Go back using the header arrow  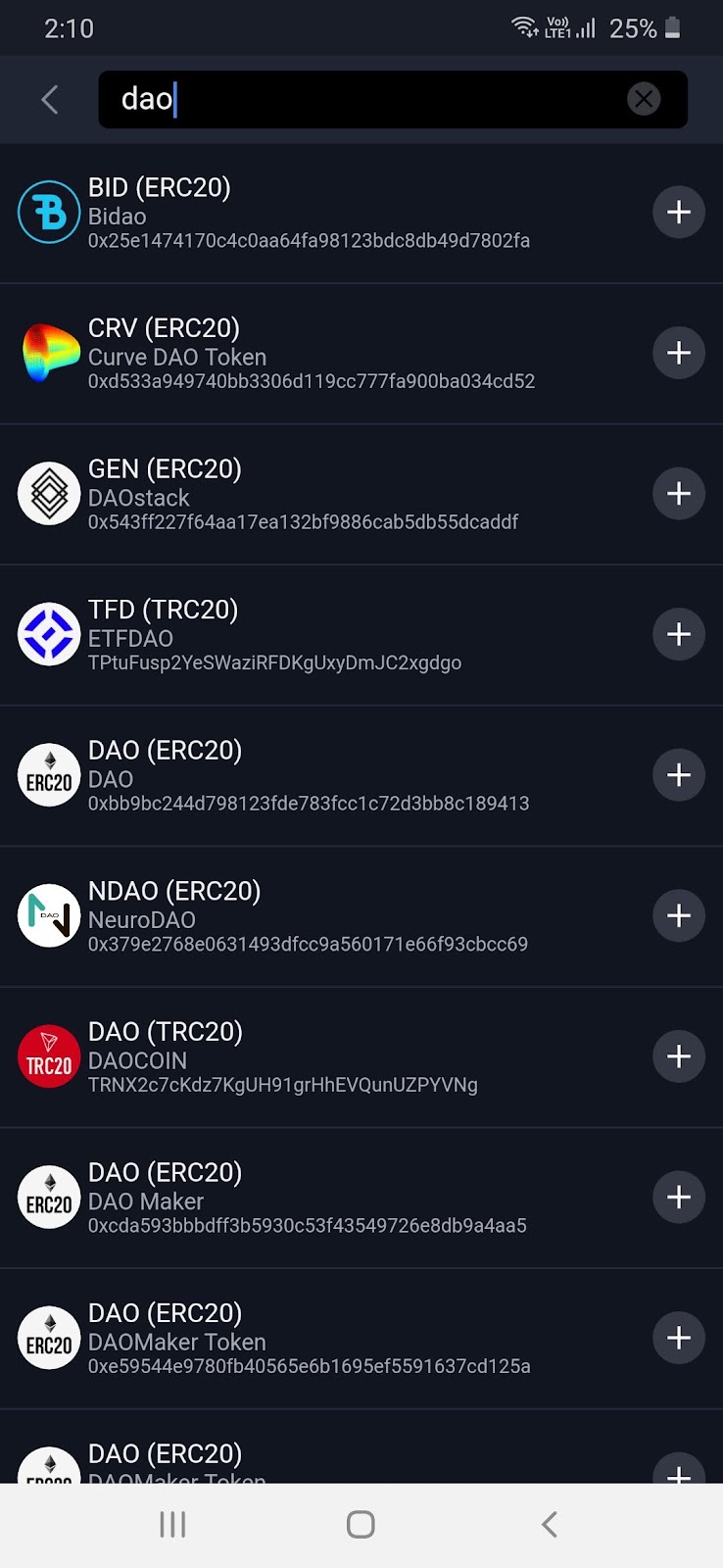50,99
